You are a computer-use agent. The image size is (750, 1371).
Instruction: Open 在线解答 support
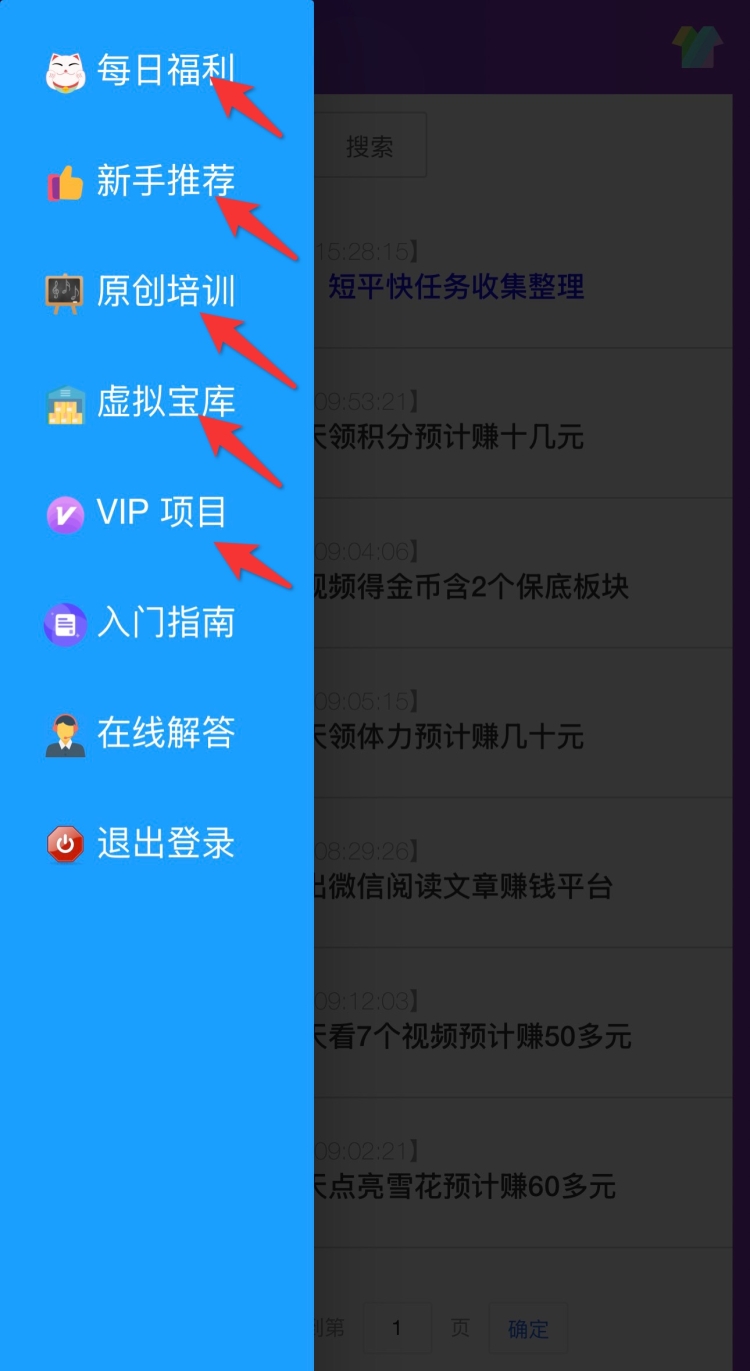click(x=165, y=734)
